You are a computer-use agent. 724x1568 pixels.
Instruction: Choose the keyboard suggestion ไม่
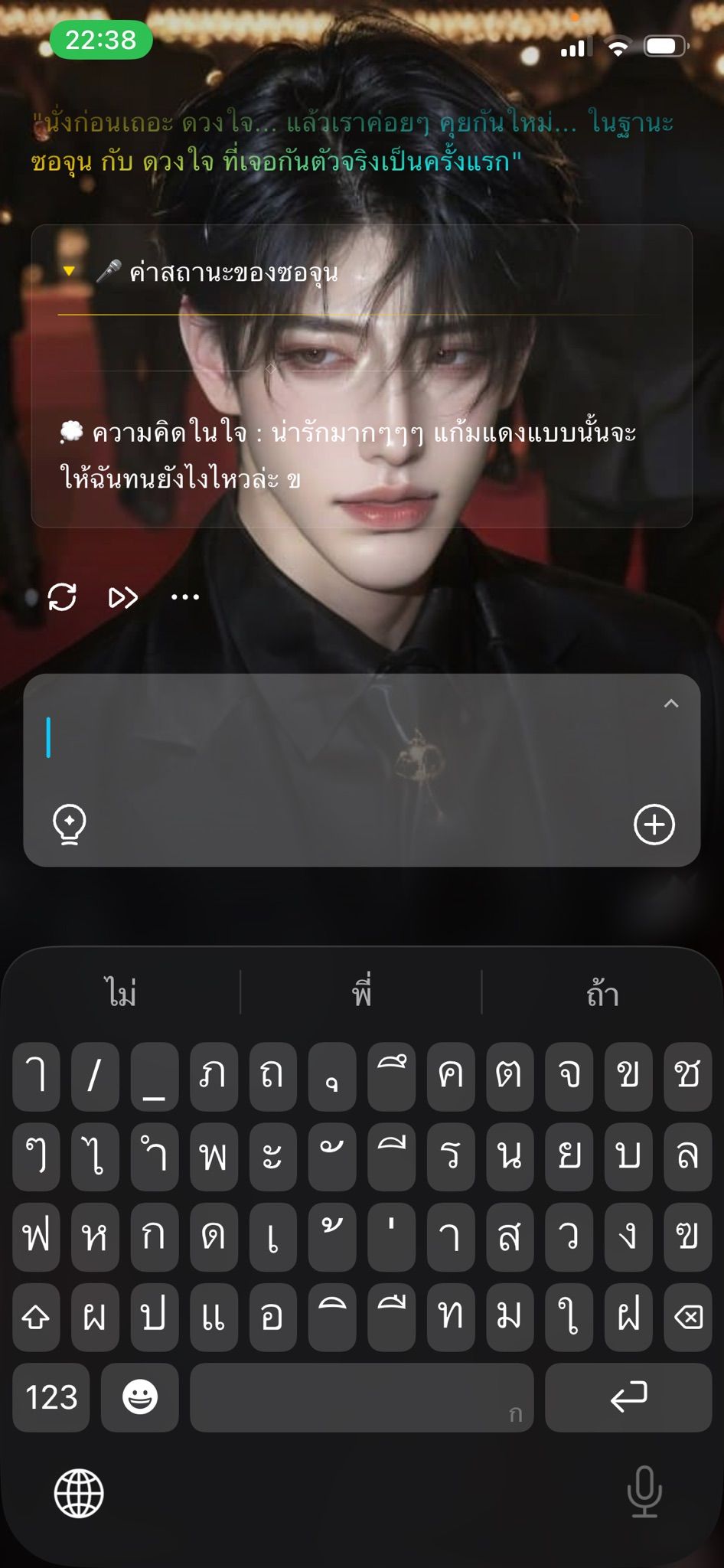pos(121,992)
